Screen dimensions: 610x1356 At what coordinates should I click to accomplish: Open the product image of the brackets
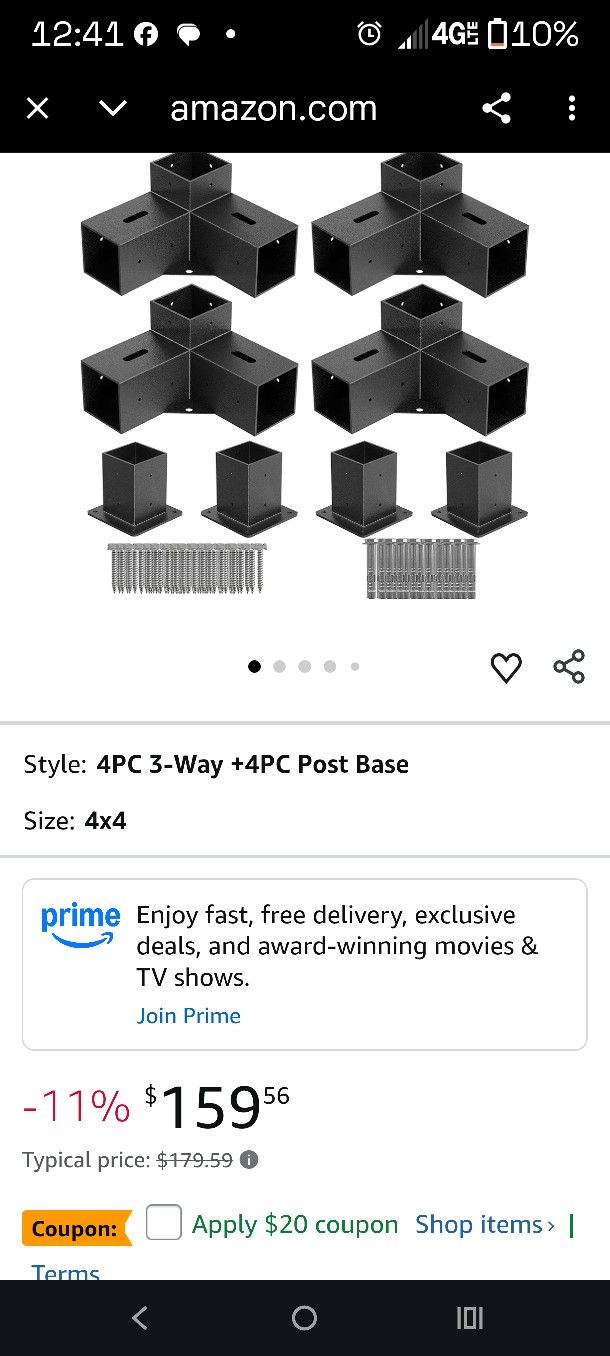tap(304, 380)
